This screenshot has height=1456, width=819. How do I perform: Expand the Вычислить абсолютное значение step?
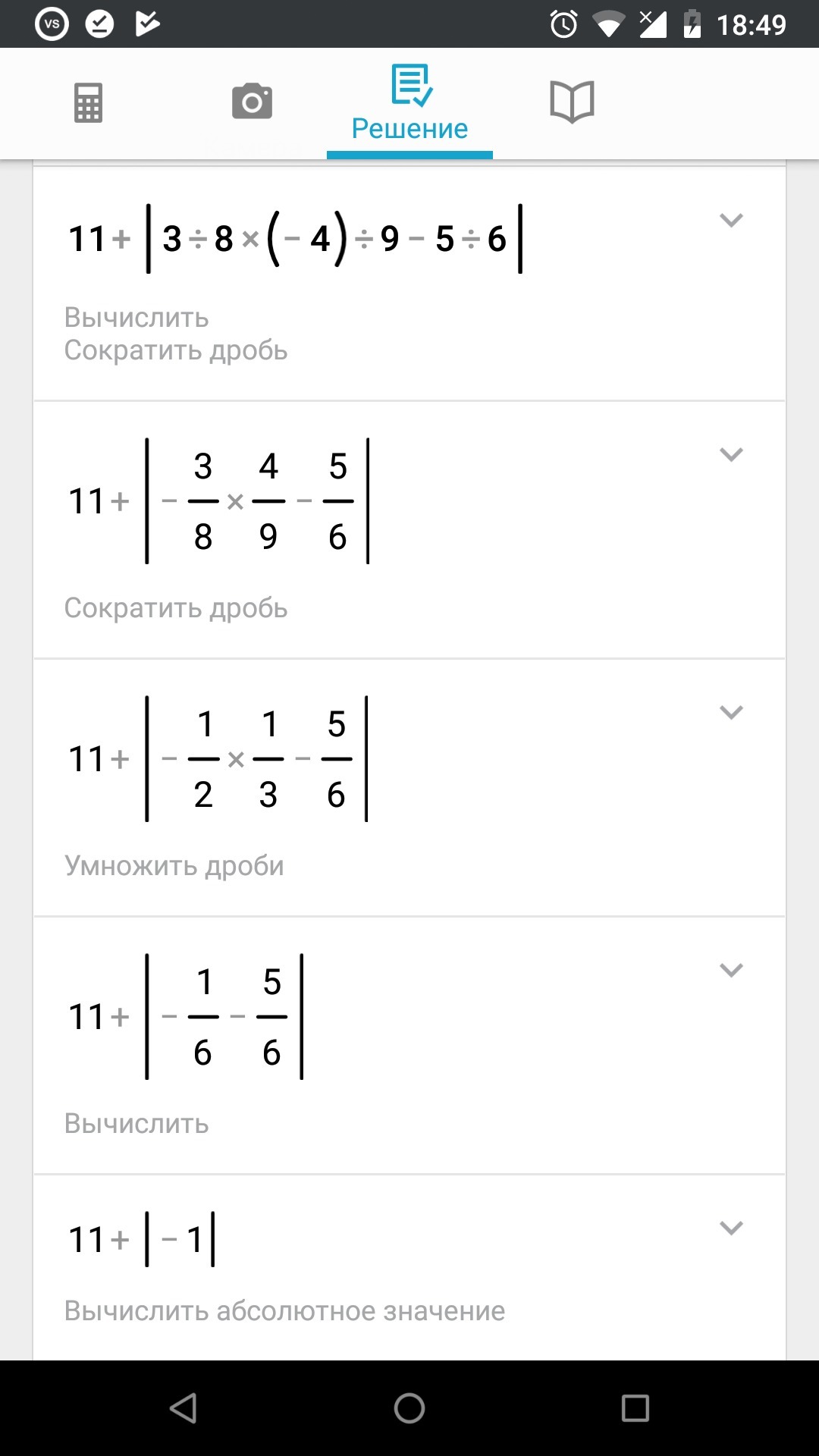click(731, 1228)
